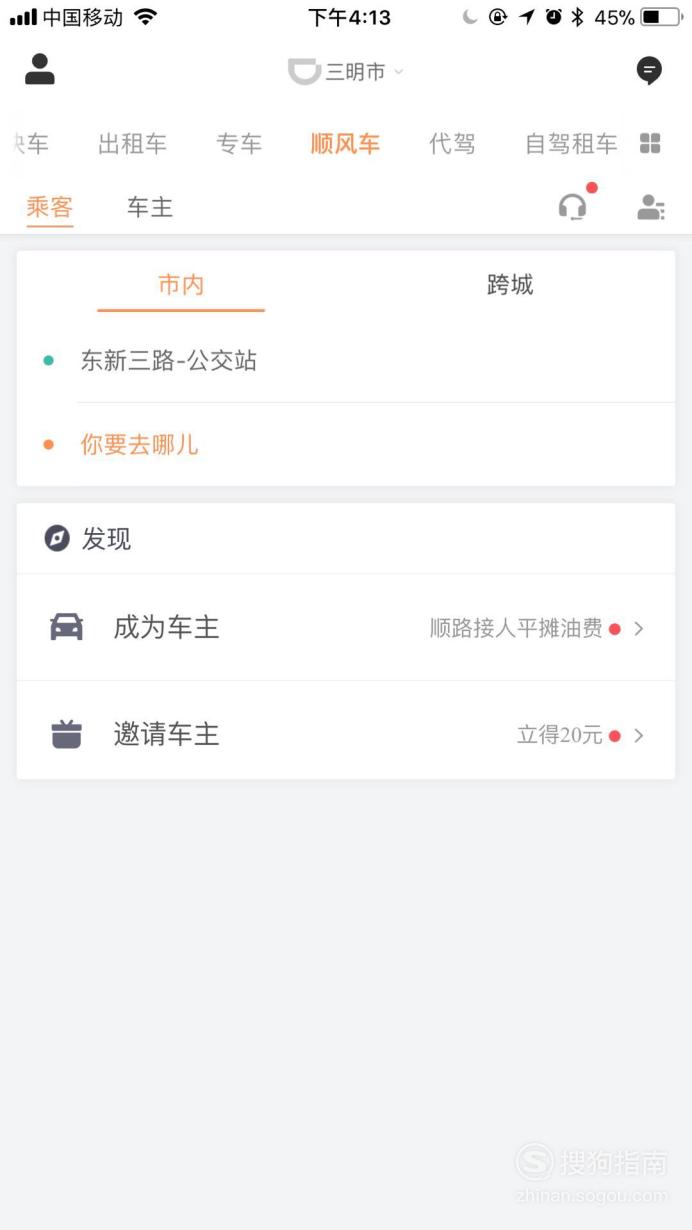Switch to the 出租车 service tab
This screenshot has height=1230, width=692.
[x=132, y=144]
